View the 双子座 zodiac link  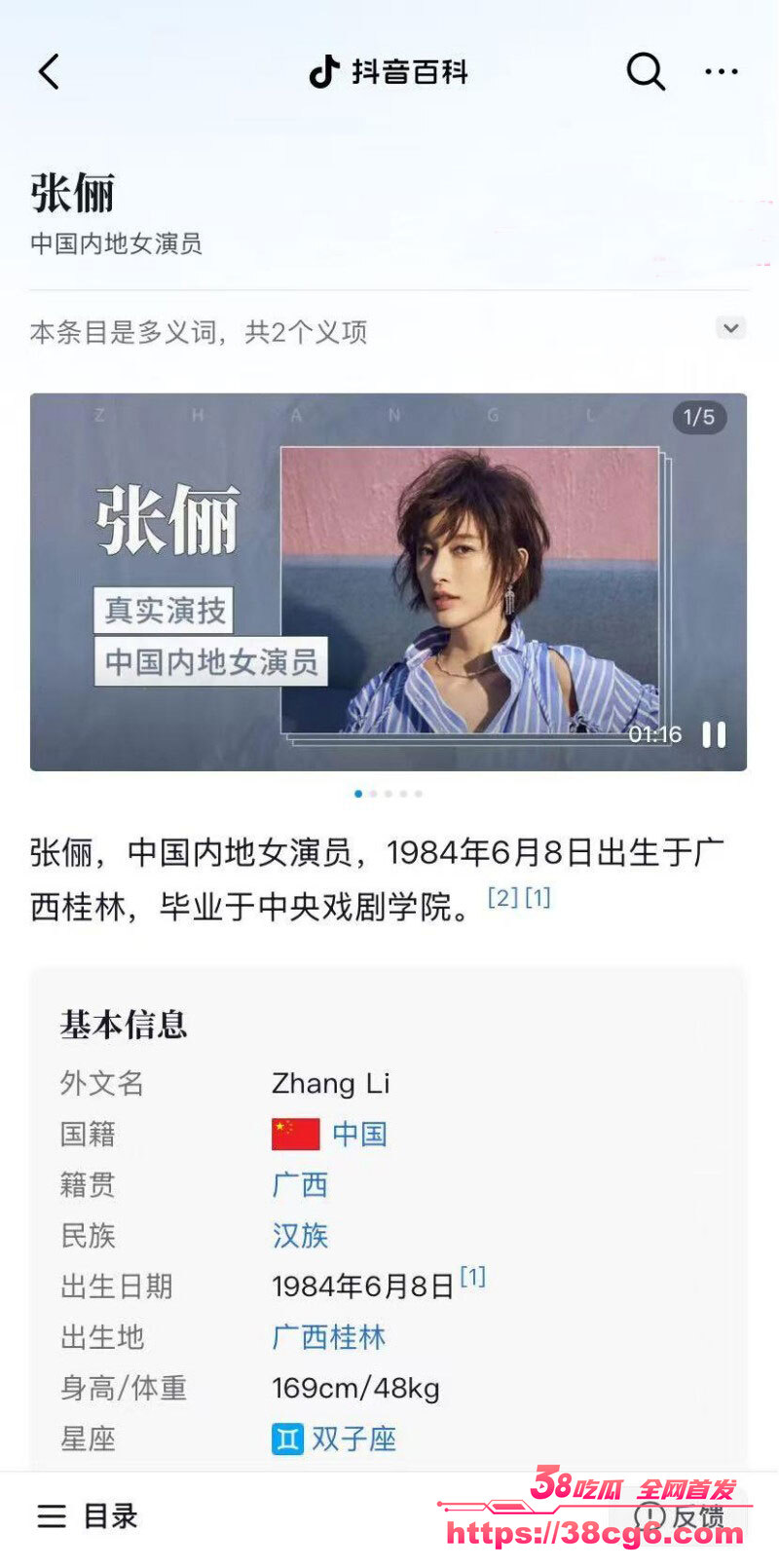pos(352,1438)
